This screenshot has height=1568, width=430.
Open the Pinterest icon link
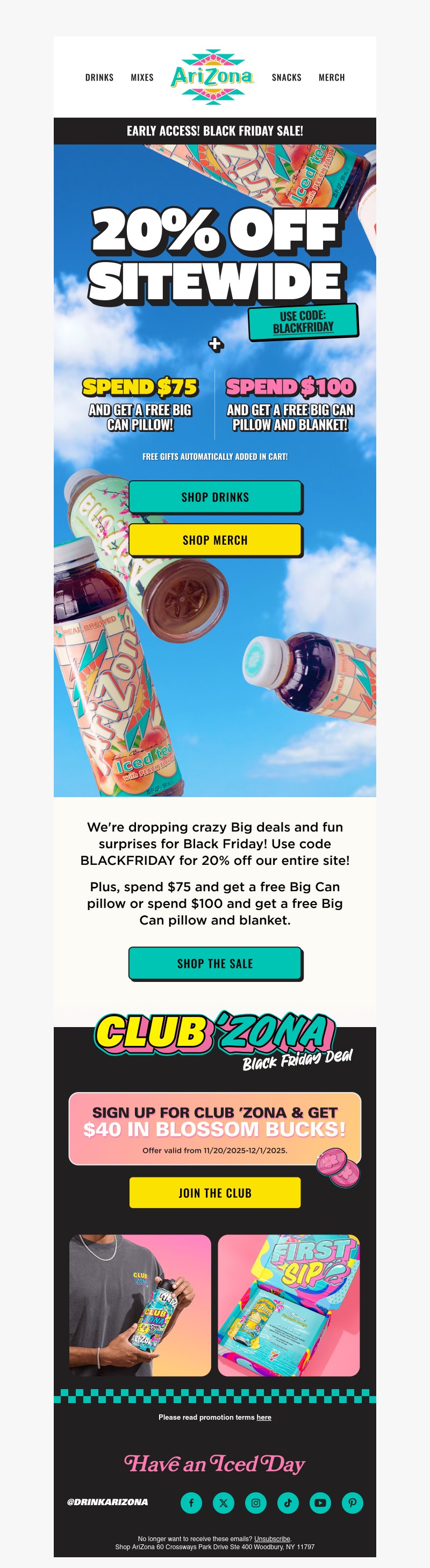pyautogui.click(x=352, y=1502)
